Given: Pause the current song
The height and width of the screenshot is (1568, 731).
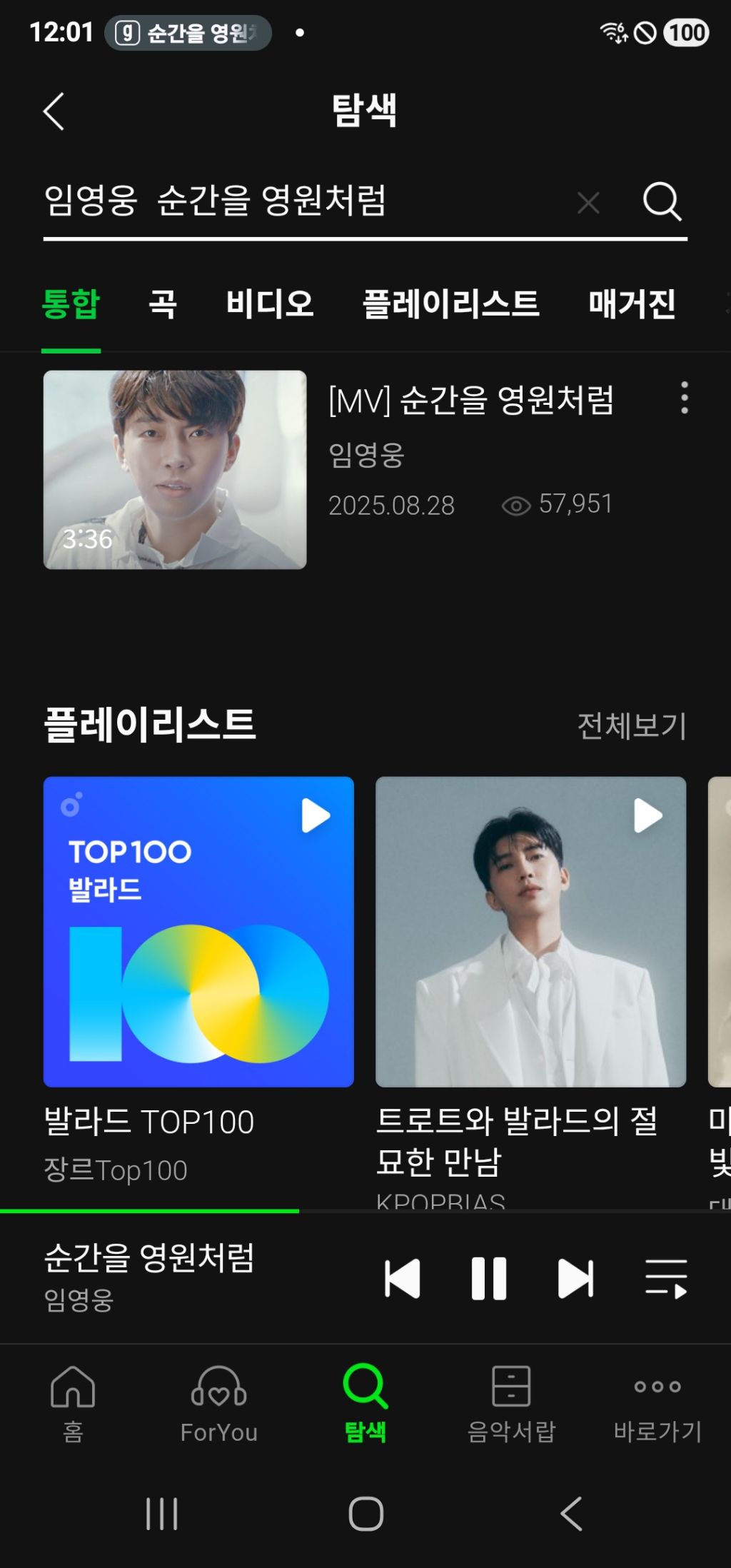Looking at the screenshot, I should (489, 1278).
